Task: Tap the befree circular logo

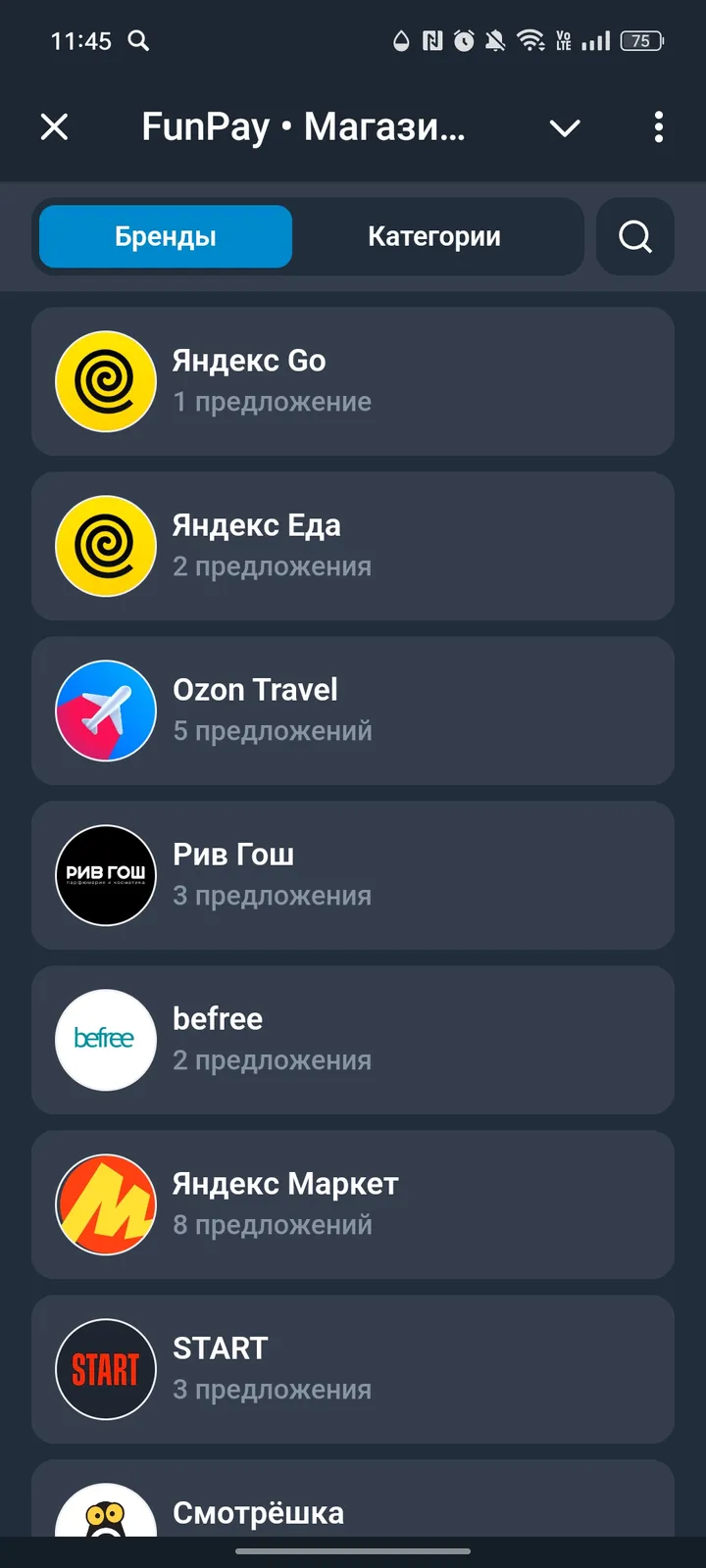Action: [x=105, y=1040]
